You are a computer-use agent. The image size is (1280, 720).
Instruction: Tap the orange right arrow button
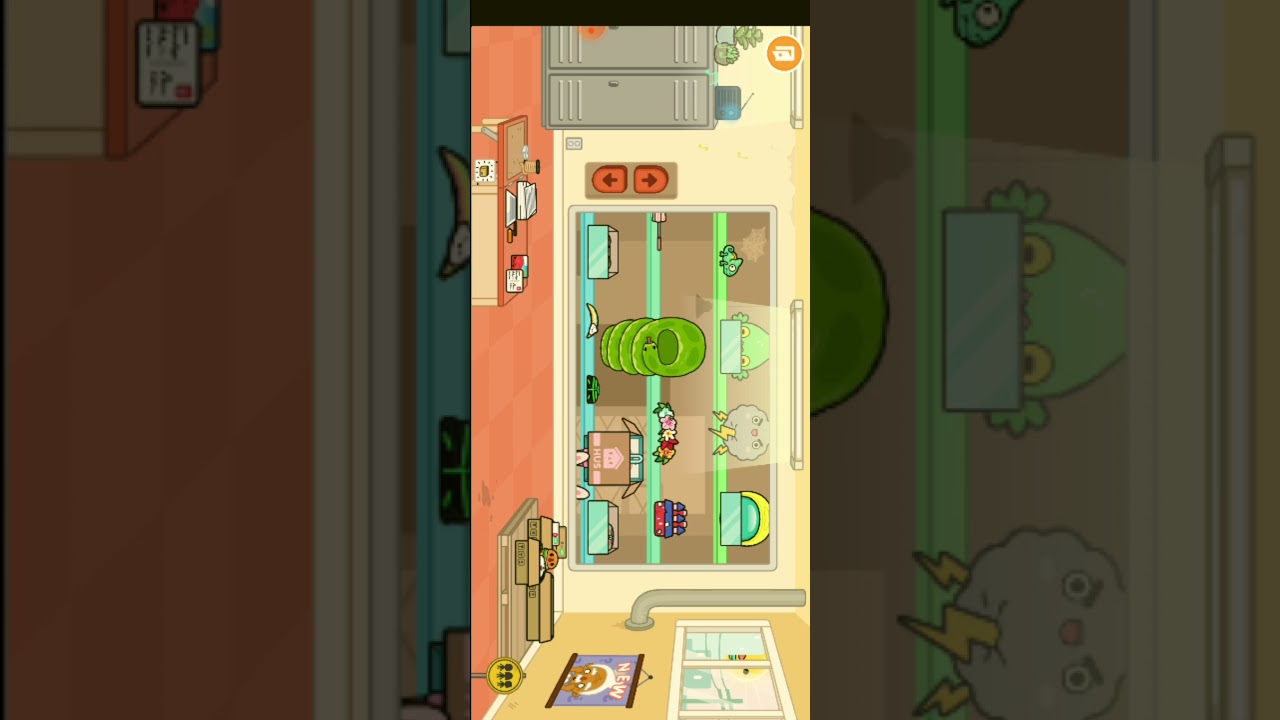(x=651, y=180)
